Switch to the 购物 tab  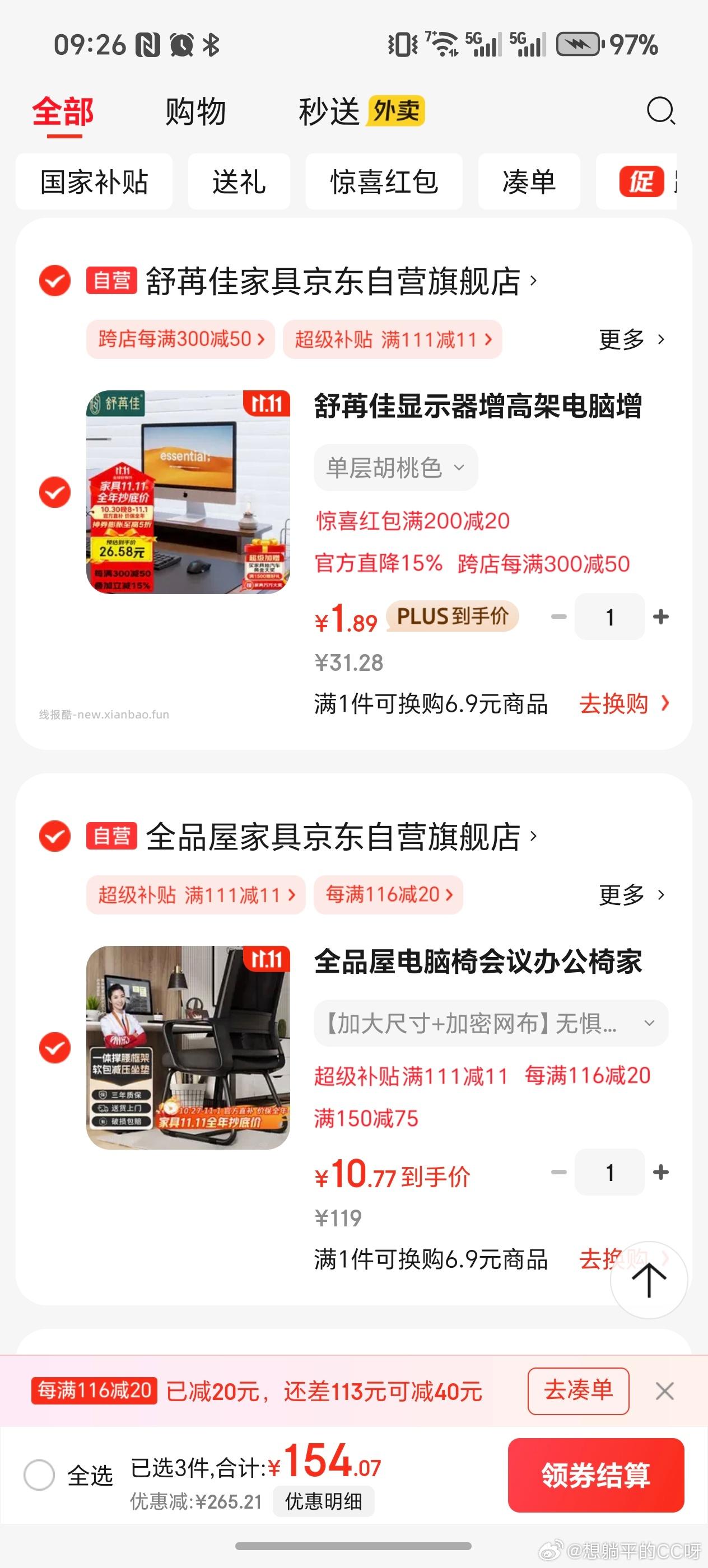[x=194, y=111]
